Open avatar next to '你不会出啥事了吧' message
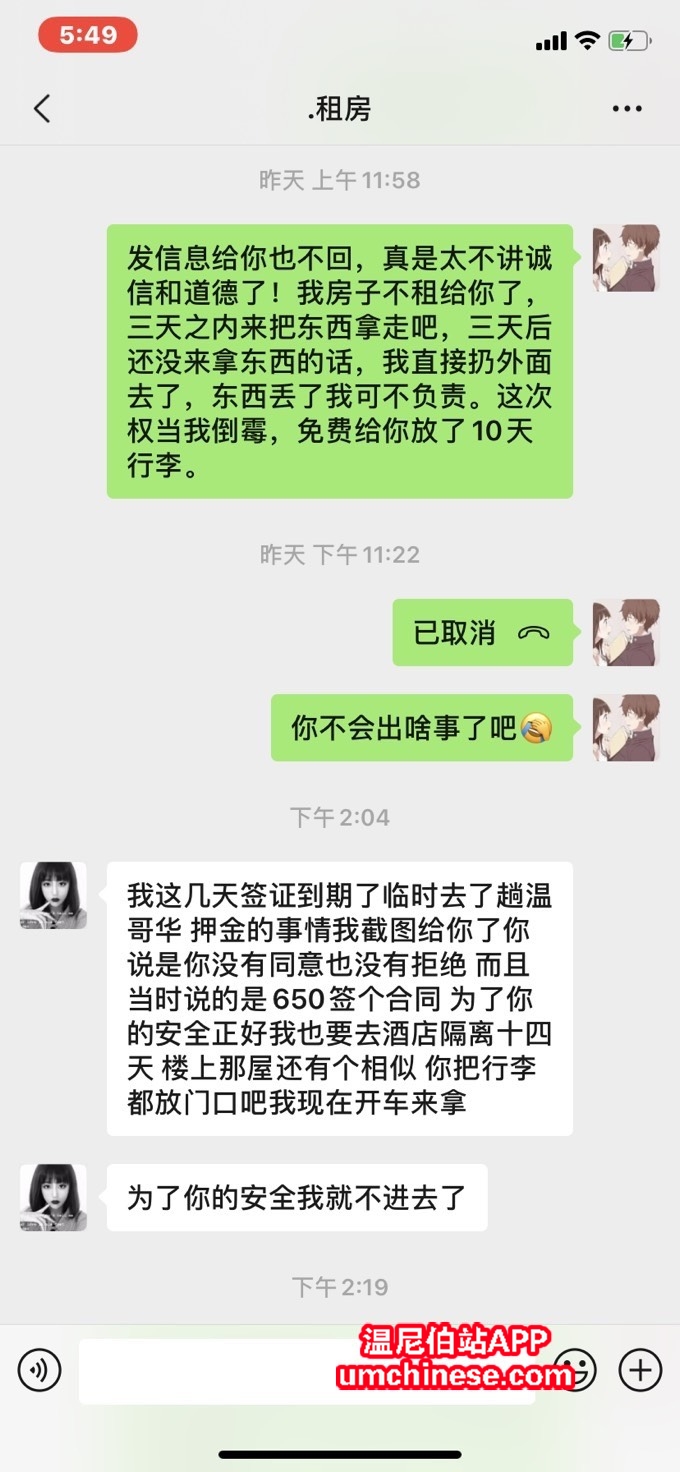This screenshot has height=1472, width=680. (626, 728)
